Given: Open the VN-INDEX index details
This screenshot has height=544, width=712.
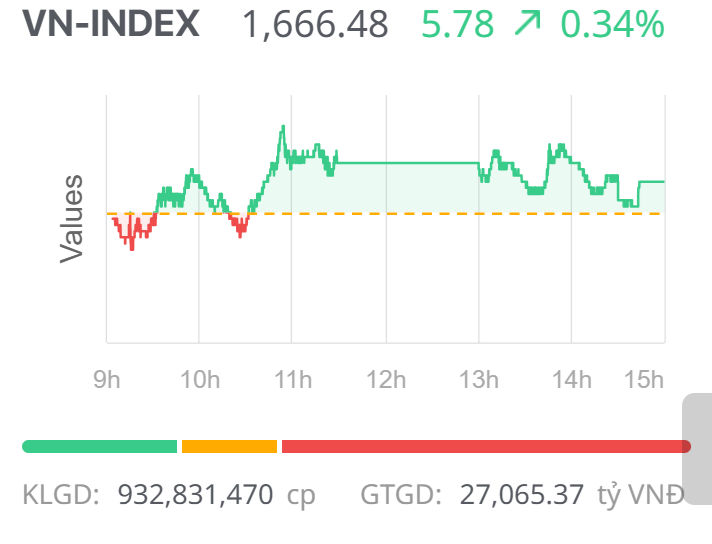Looking at the screenshot, I should 111,24.
